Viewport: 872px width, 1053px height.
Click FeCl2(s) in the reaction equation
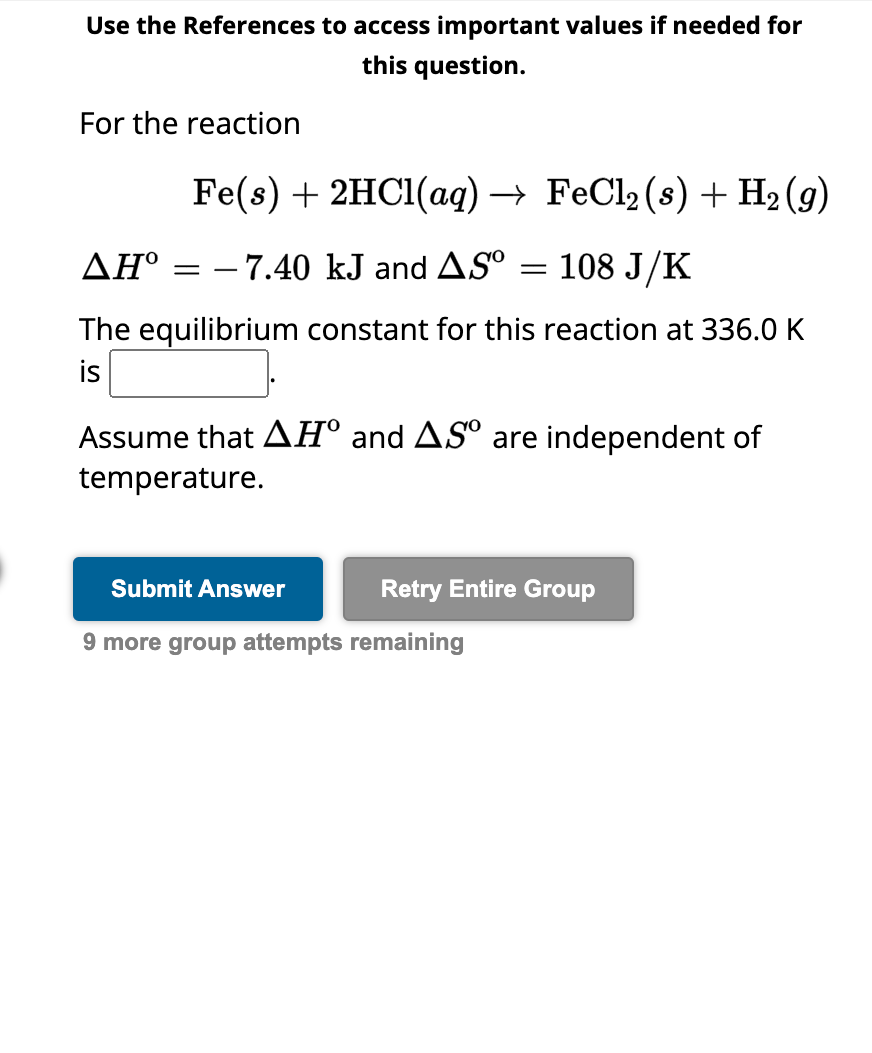coord(616,193)
